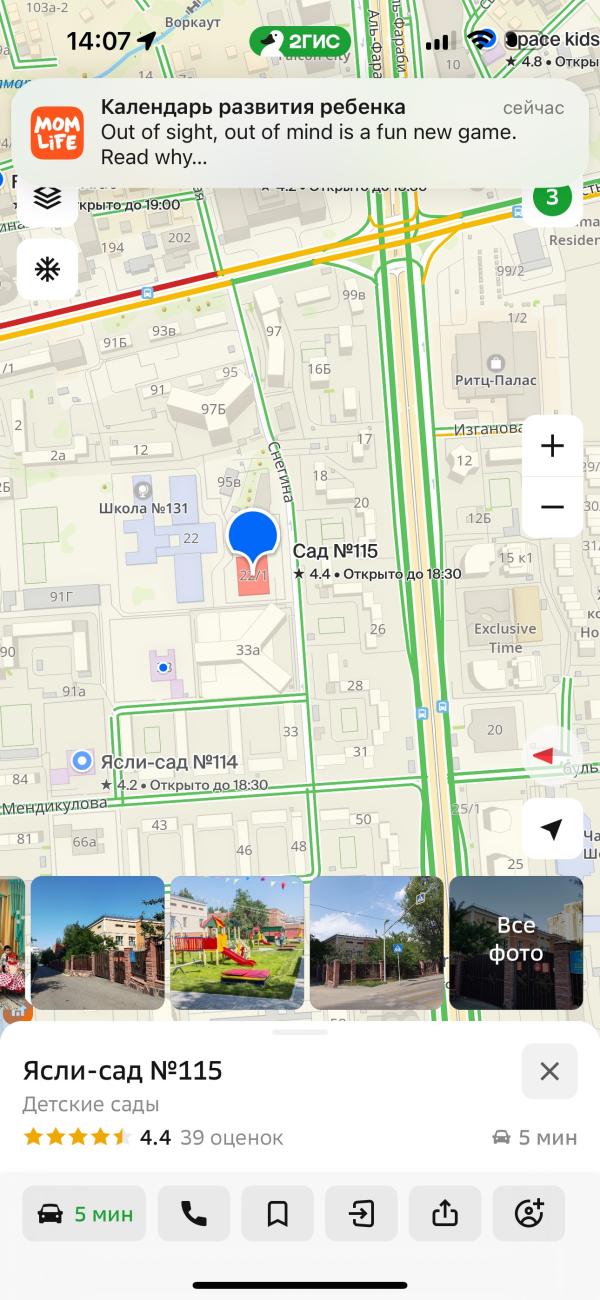Call the kindergarten with the phone button
The height and width of the screenshot is (1300, 600).
click(193, 1214)
